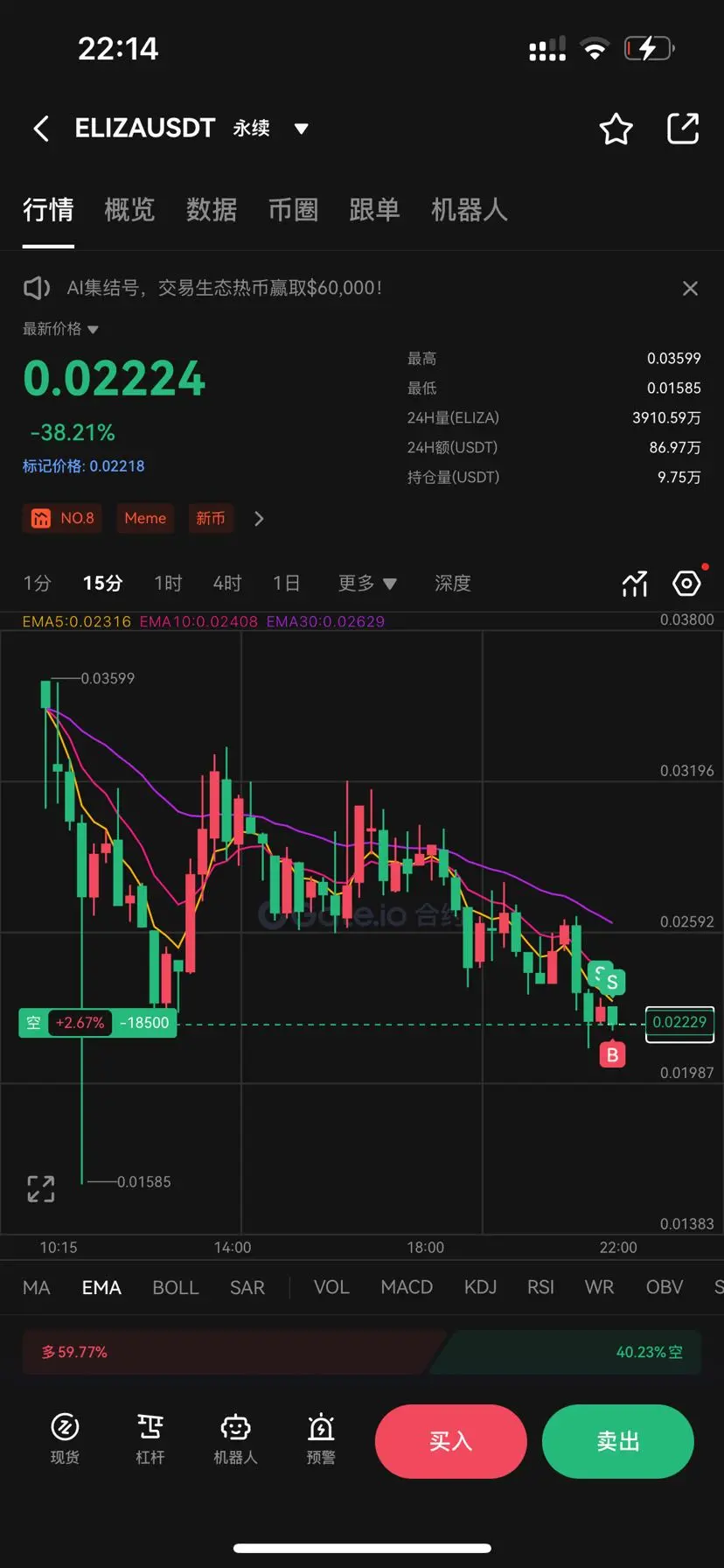The image size is (724, 1568).
Task: Open the 更多 interval dropdown
Action: pyautogui.click(x=367, y=584)
